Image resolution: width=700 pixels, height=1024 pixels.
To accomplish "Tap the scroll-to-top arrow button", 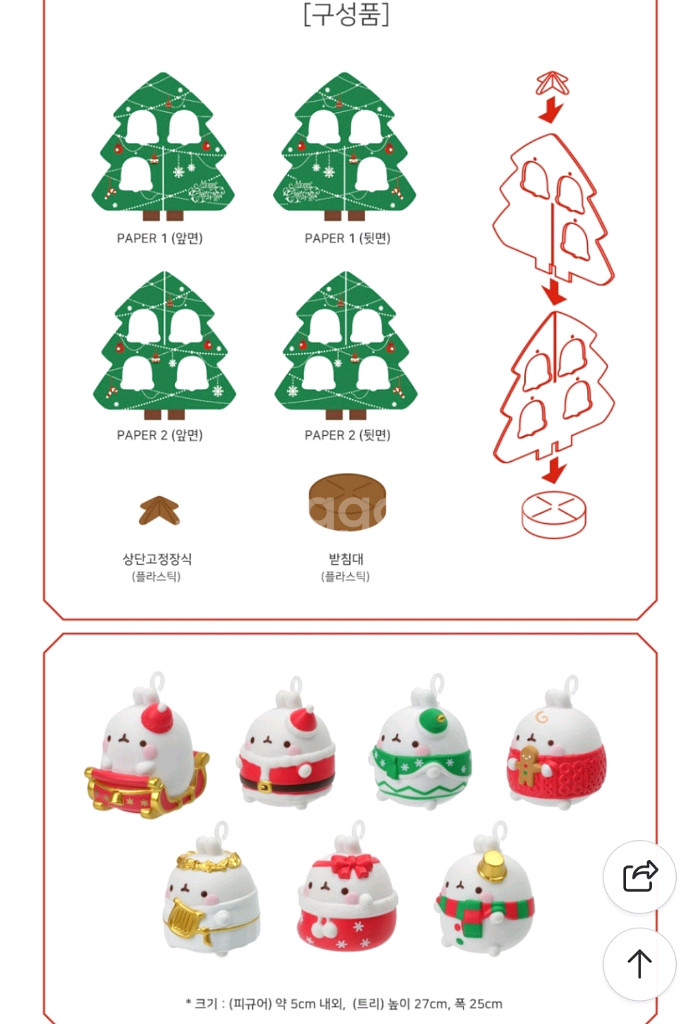I will [640, 964].
